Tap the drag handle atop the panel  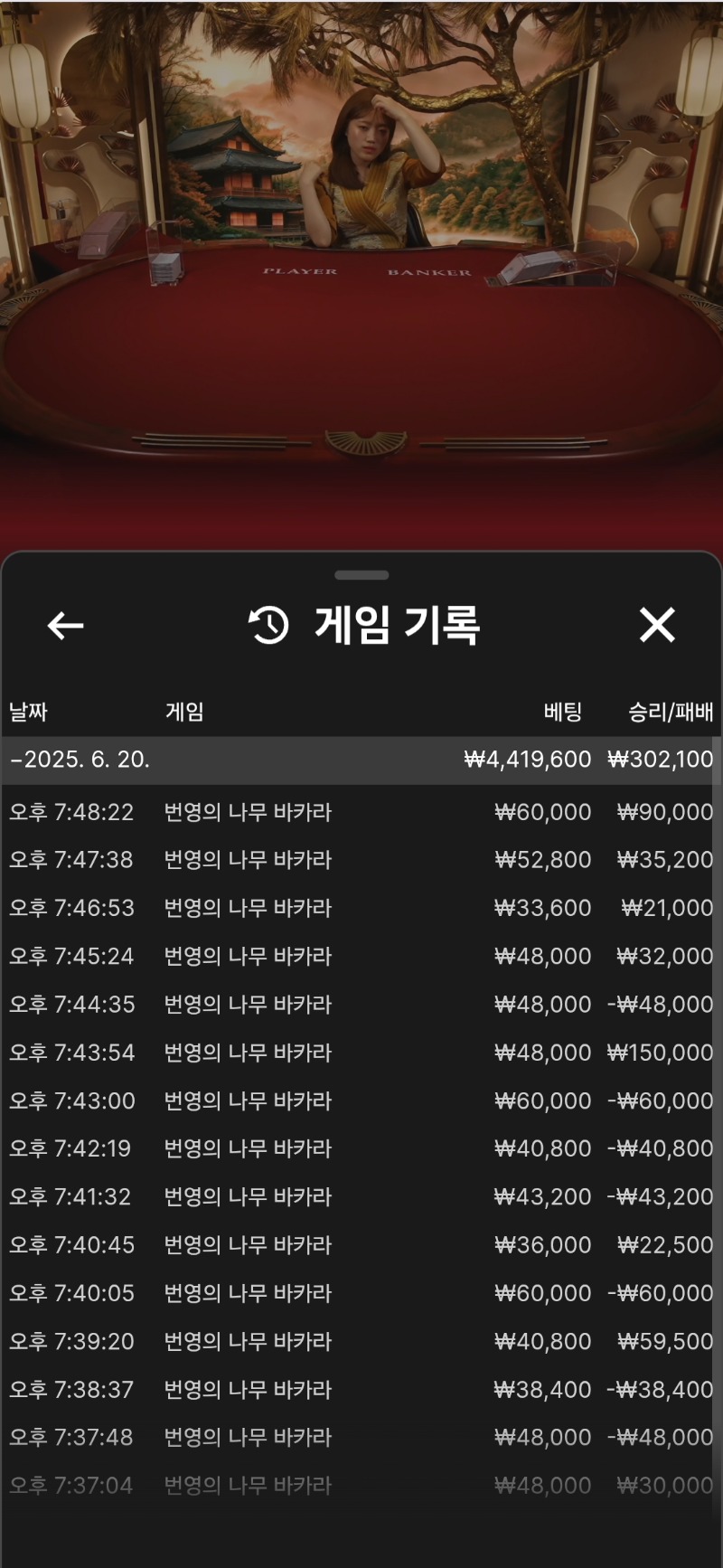(361, 575)
